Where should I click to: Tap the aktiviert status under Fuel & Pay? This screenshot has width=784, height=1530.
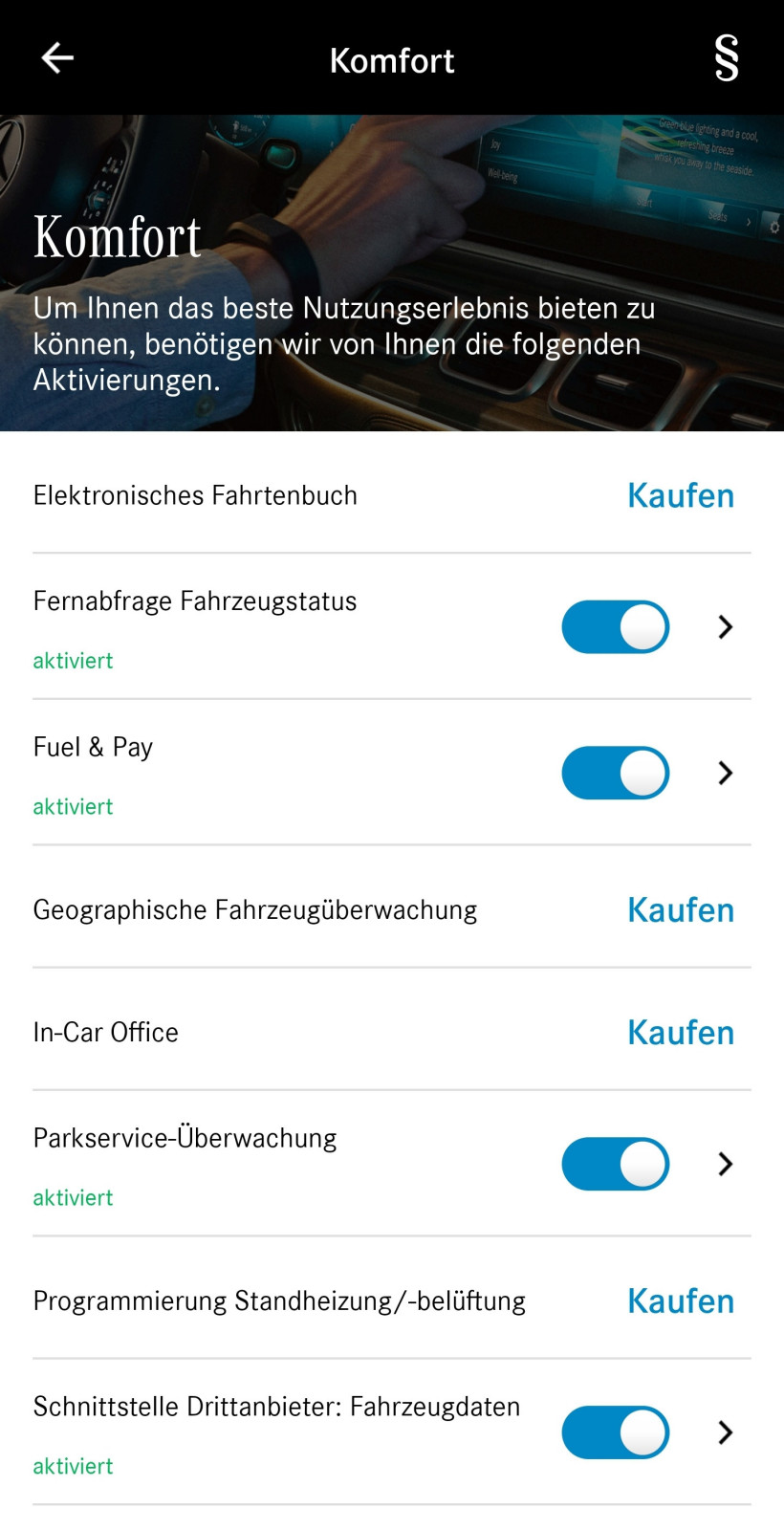(73, 806)
